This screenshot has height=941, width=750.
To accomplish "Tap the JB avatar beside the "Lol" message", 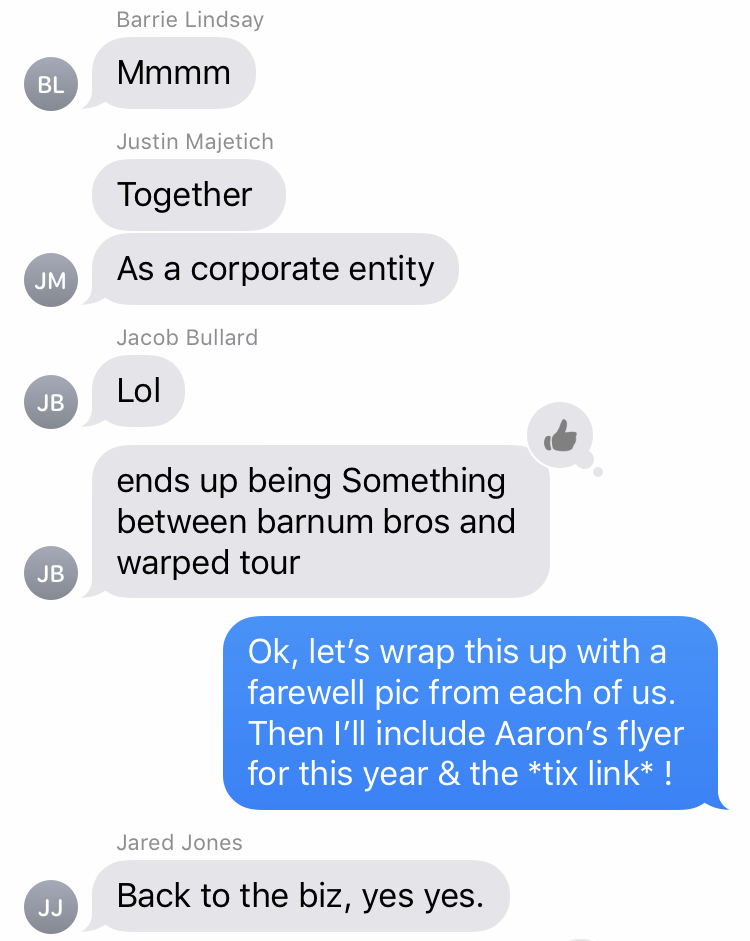I will click(51, 403).
